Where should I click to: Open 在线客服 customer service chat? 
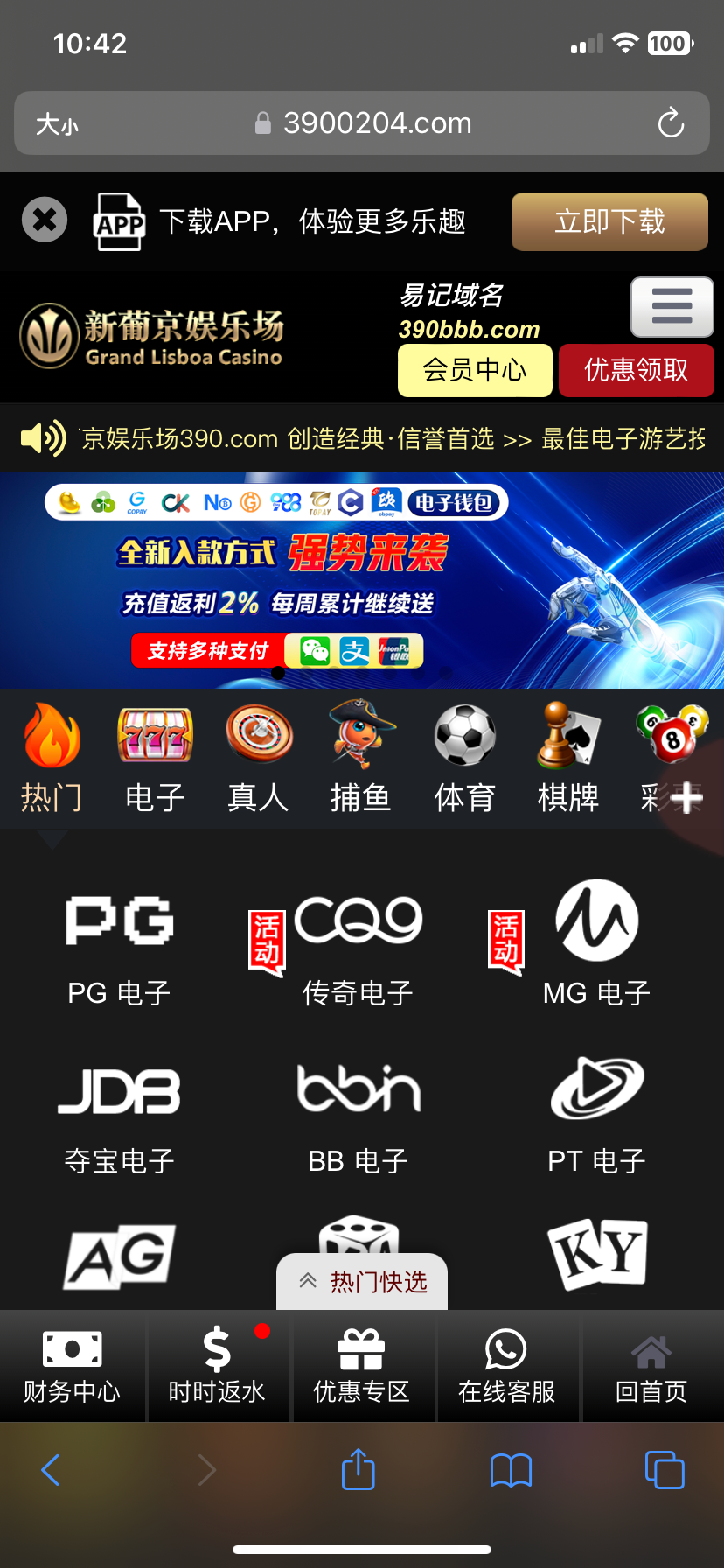point(507,1365)
